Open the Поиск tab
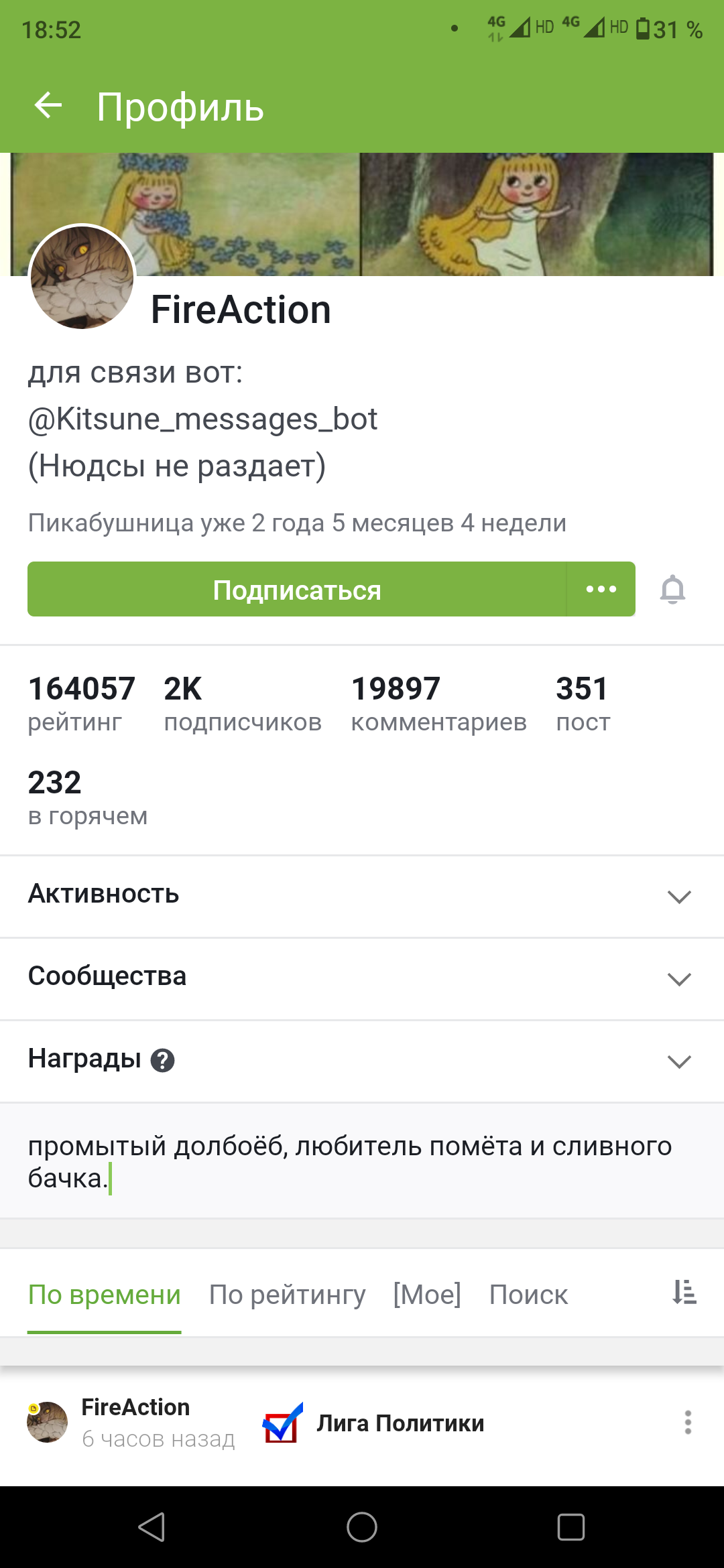Image resolution: width=724 pixels, height=1568 pixels. point(528,1295)
